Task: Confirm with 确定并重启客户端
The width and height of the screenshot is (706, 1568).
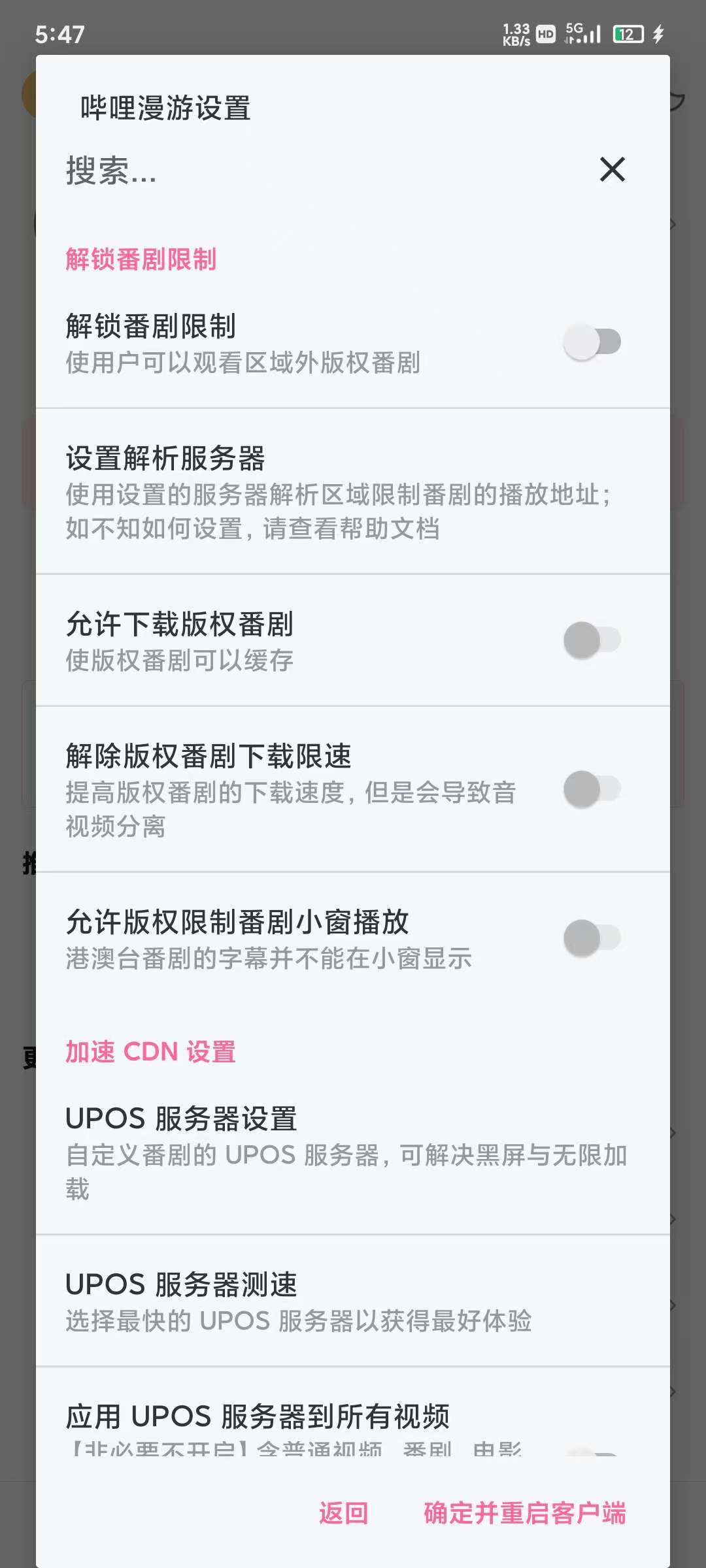Action: coord(525,1513)
